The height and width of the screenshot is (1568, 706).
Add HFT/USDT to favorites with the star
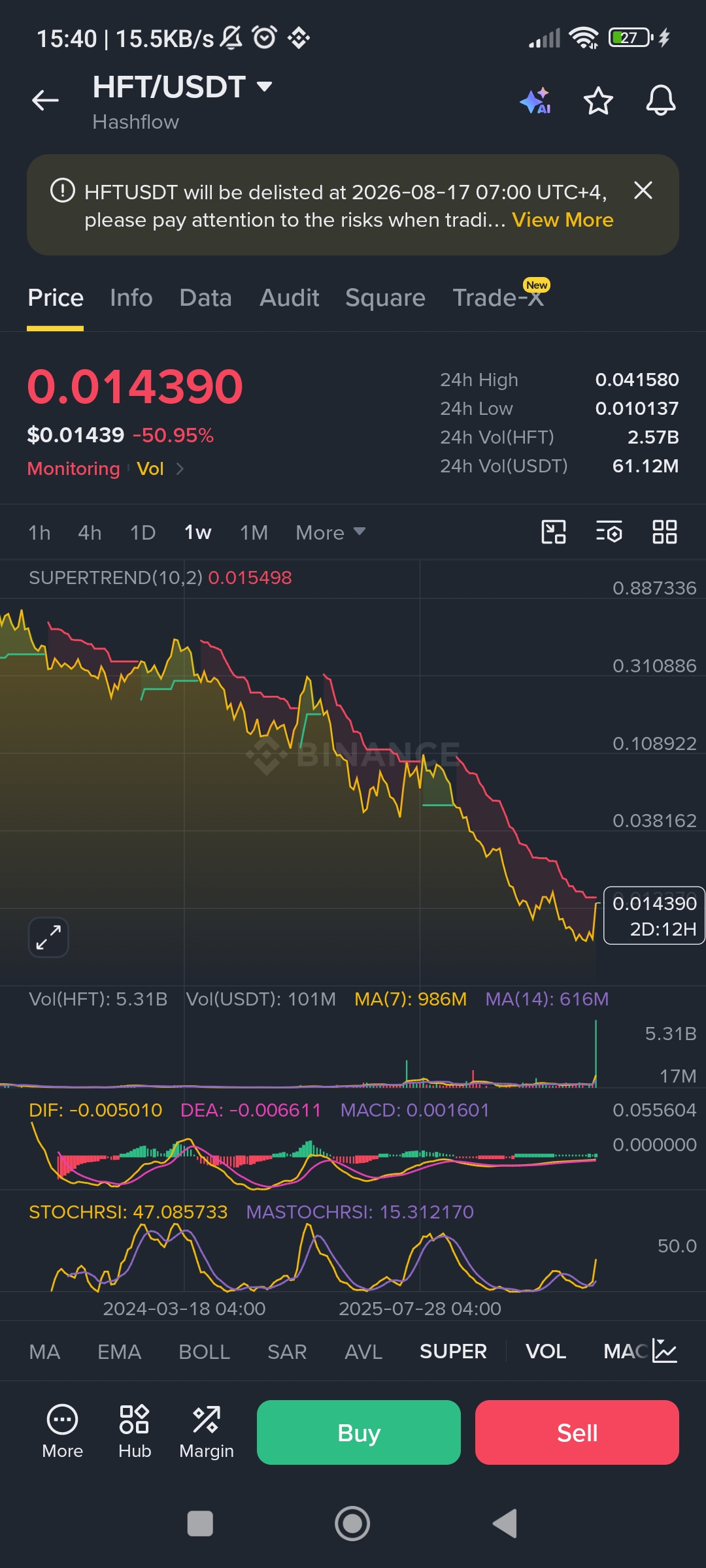pyautogui.click(x=598, y=101)
